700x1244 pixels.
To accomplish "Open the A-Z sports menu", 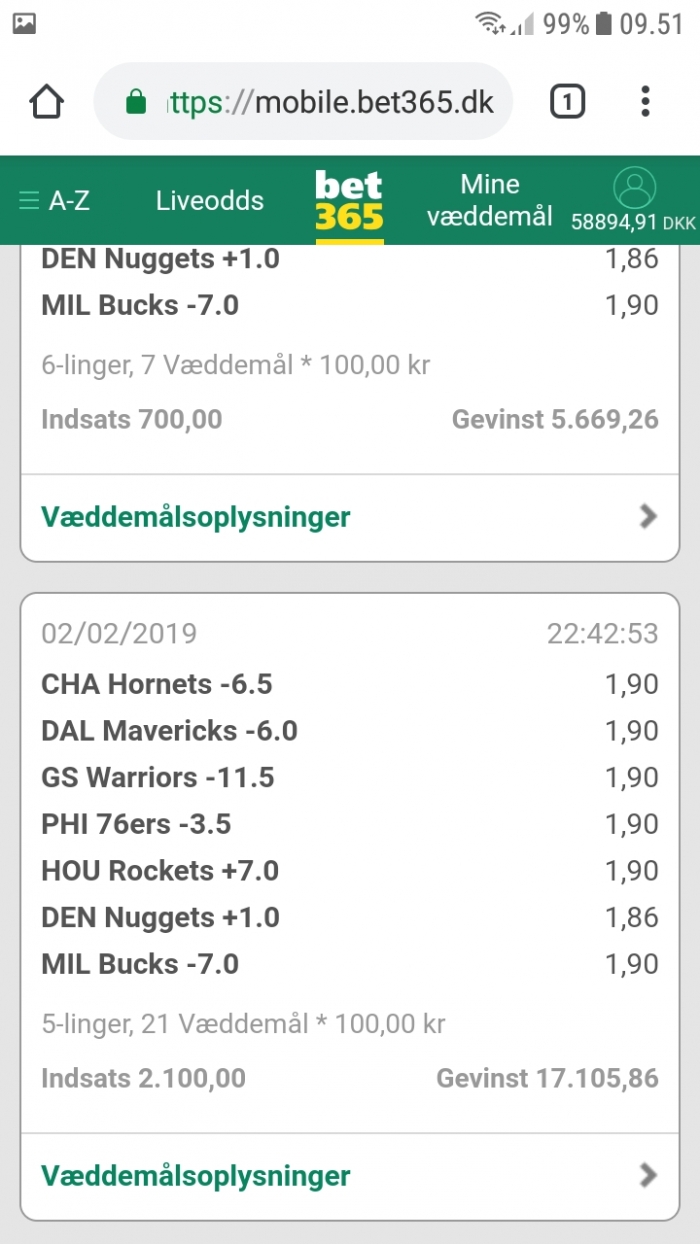I will pos(55,201).
